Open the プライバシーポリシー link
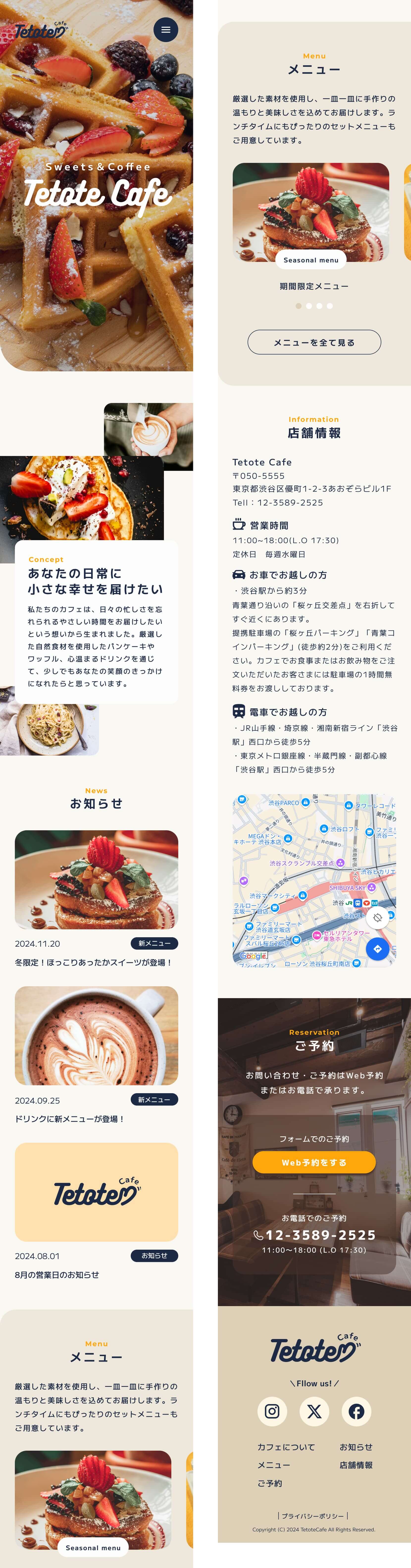Screen dimensions: 411x1568 [313, 1516]
